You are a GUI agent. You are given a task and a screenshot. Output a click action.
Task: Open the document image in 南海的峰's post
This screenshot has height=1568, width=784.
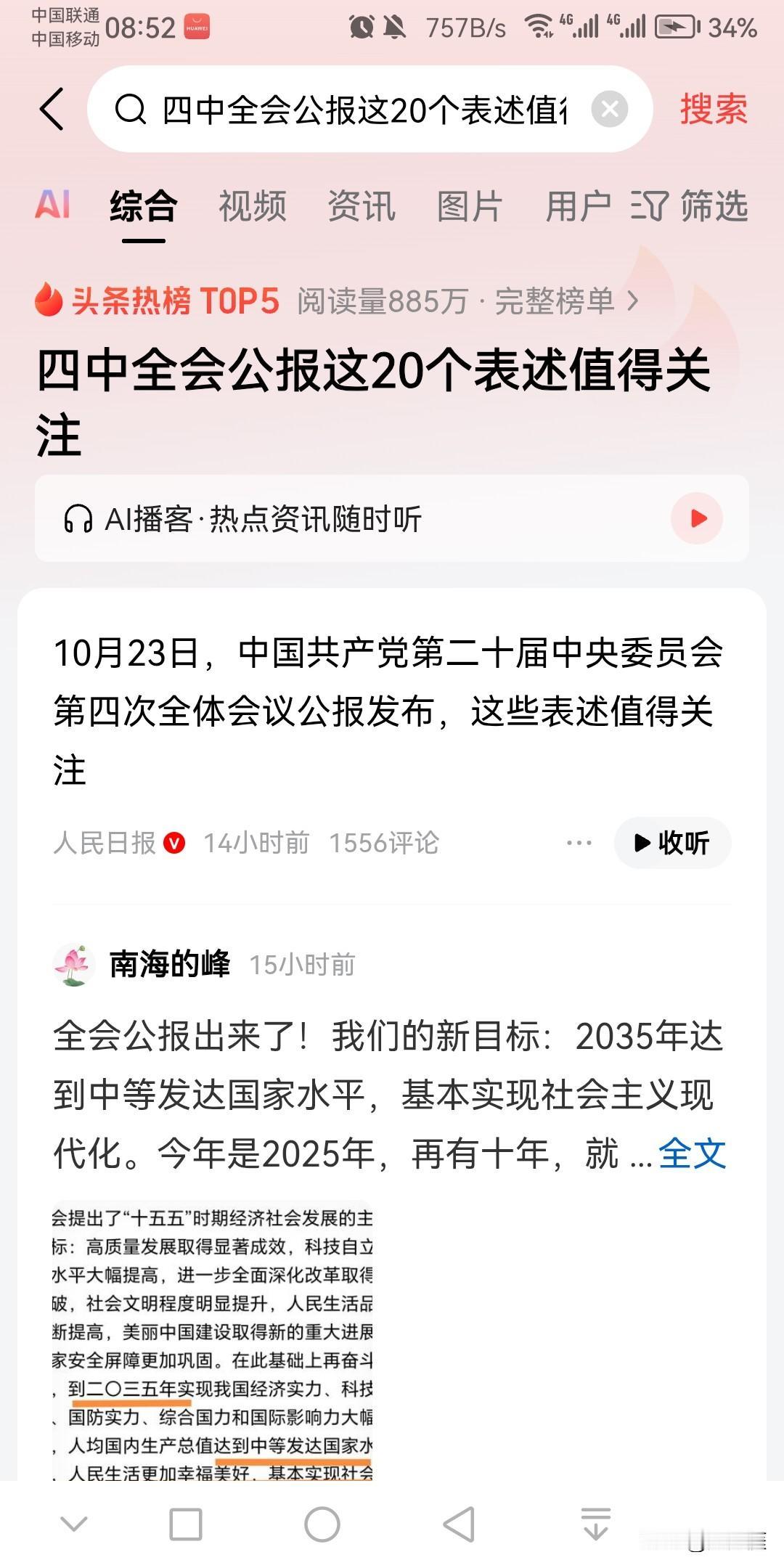(x=212, y=1343)
